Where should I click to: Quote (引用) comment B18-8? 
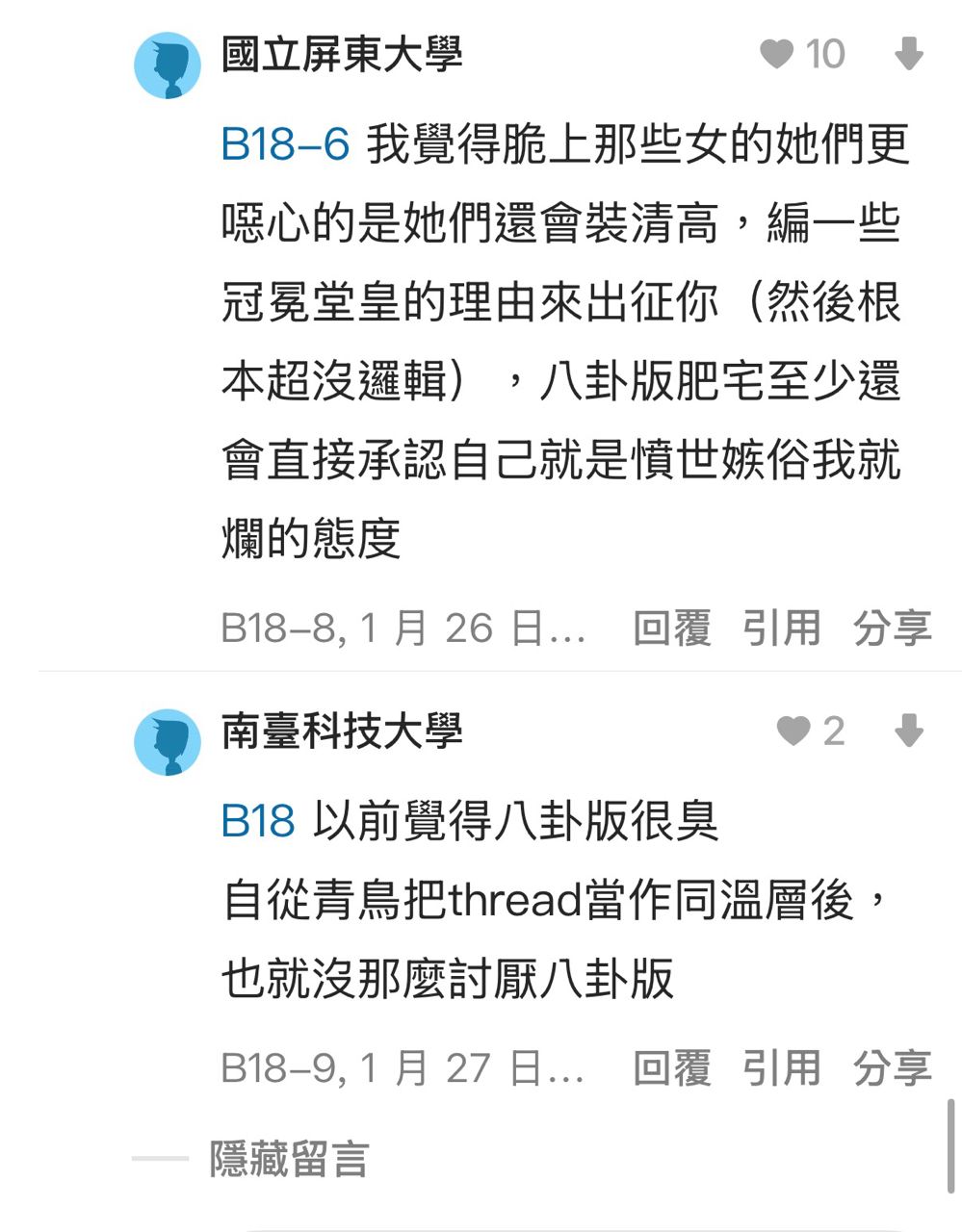point(781,629)
